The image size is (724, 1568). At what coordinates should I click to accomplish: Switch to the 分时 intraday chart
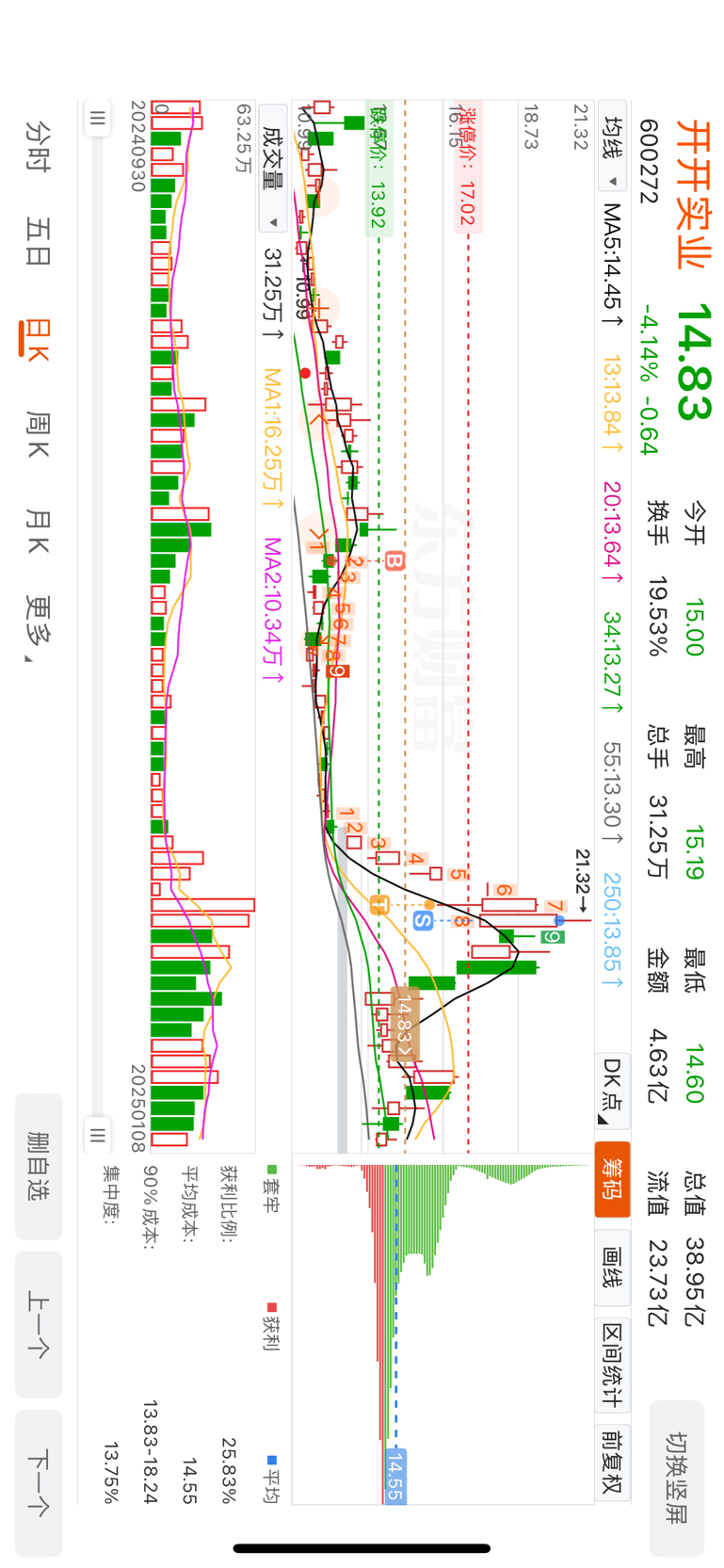38,146
